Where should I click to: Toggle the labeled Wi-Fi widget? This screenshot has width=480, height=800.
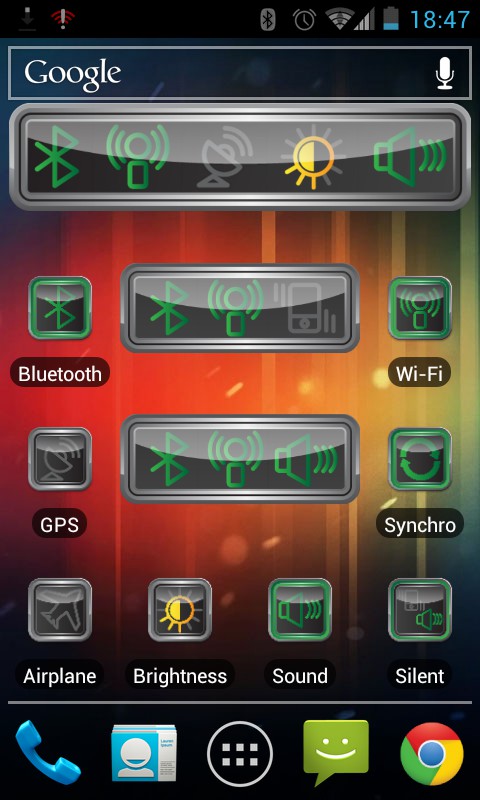pyautogui.click(x=420, y=308)
